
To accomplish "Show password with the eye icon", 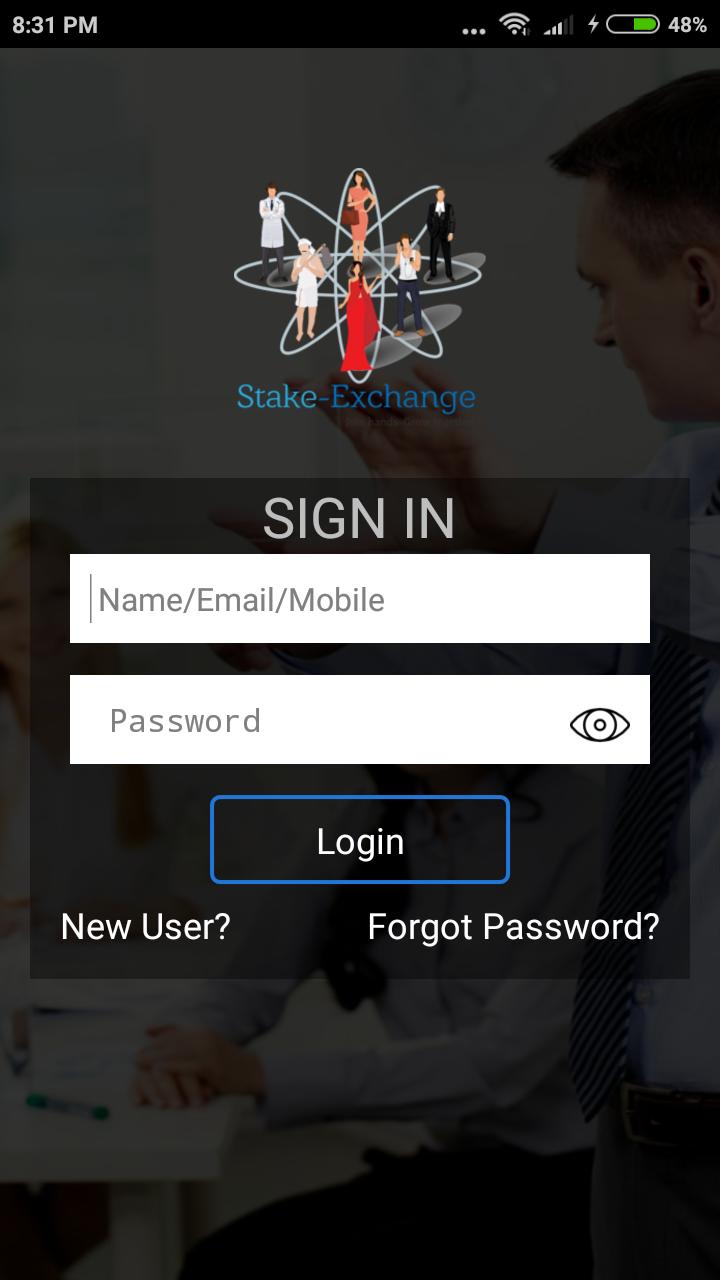I will tap(600, 724).
